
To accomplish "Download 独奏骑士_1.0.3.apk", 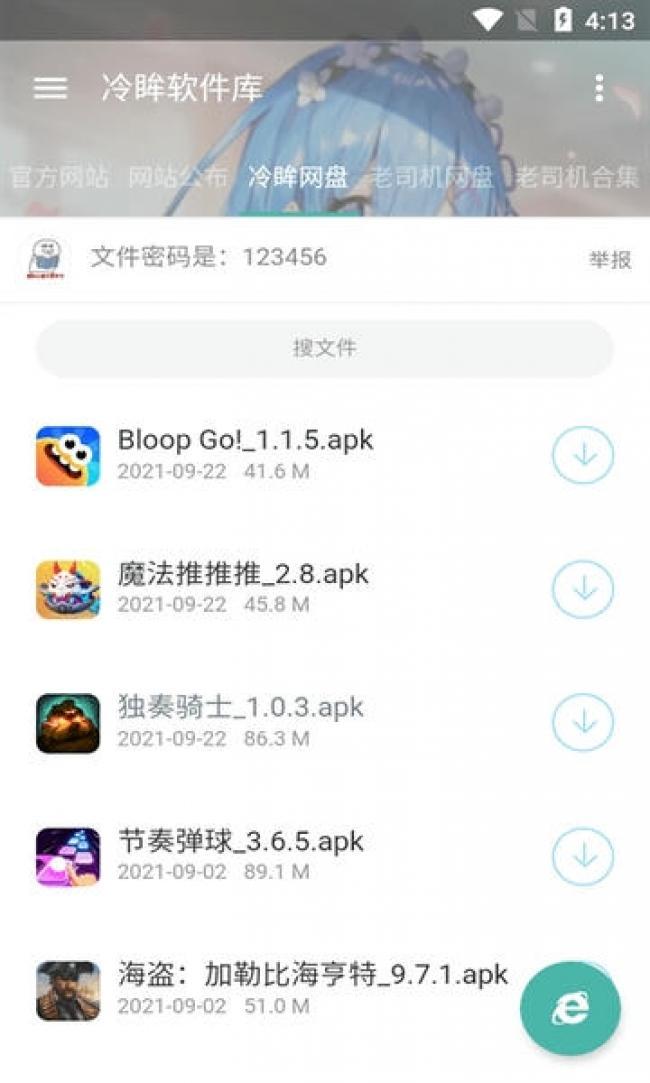I will click(584, 722).
